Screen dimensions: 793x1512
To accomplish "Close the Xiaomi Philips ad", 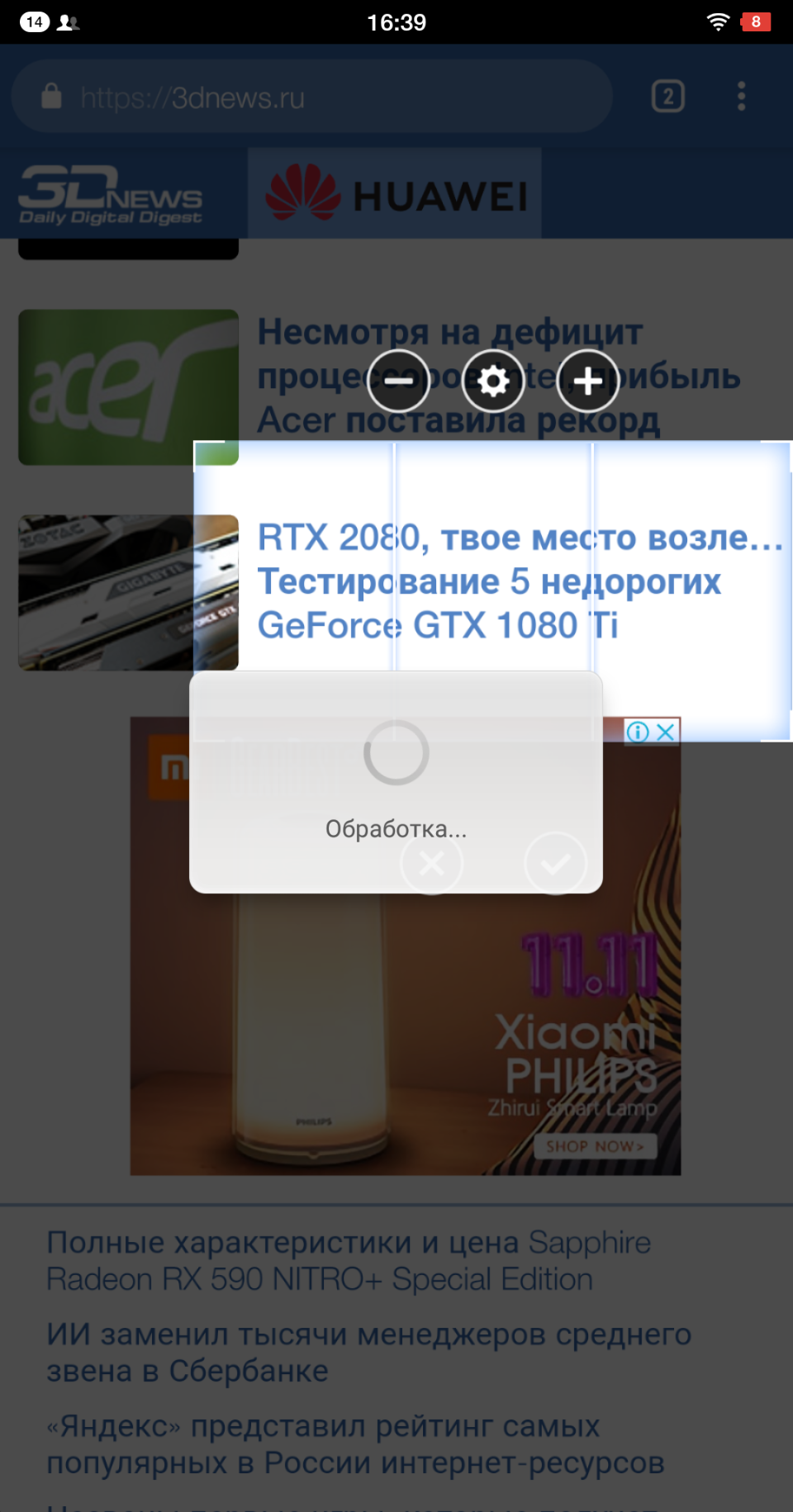I will point(667,732).
